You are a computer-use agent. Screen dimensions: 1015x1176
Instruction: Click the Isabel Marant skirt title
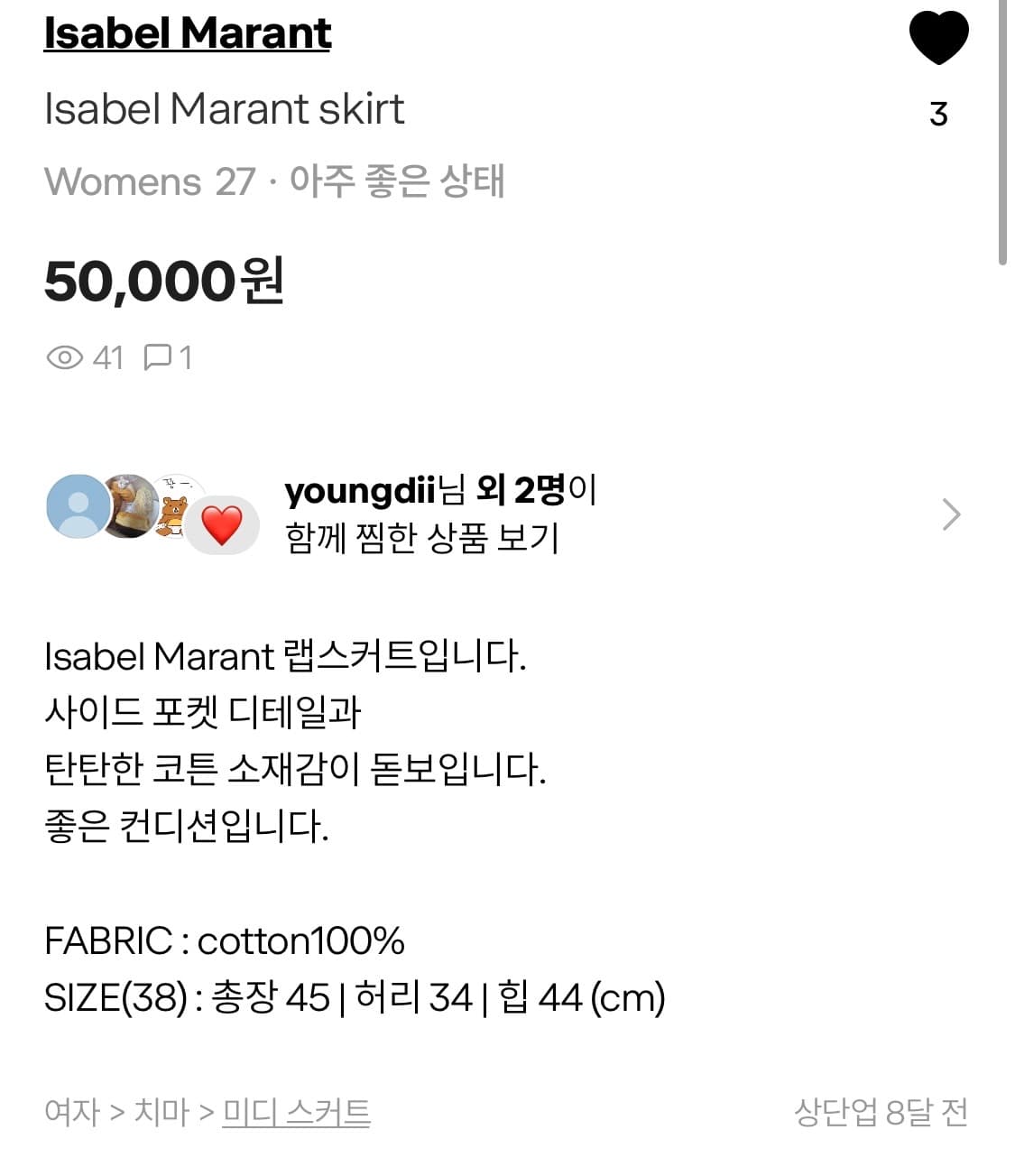pyautogui.click(x=225, y=109)
